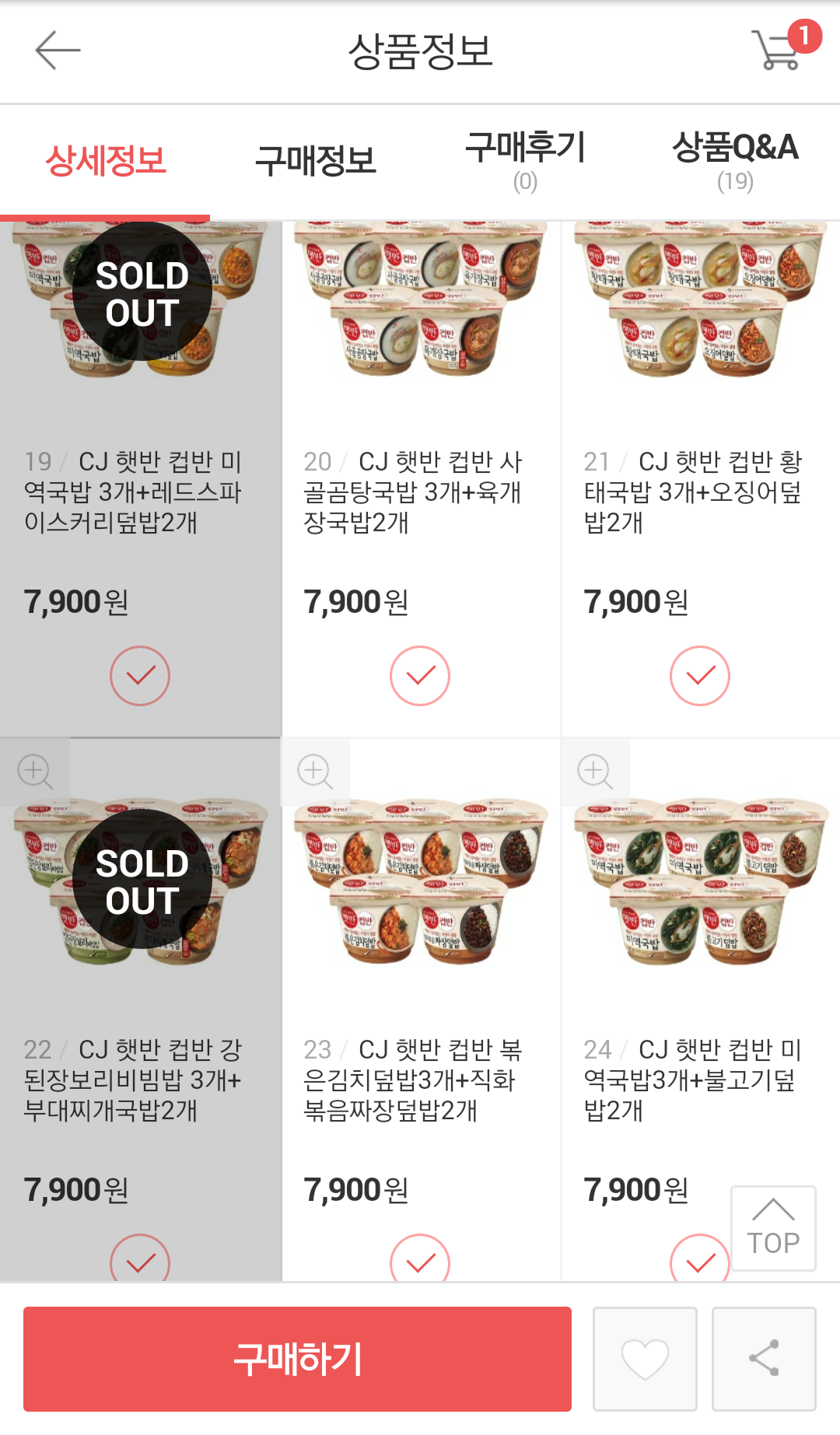Select item 21 황태국밥 checkmark
This screenshot has height=1435, width=840.
(x=700, y=675)
